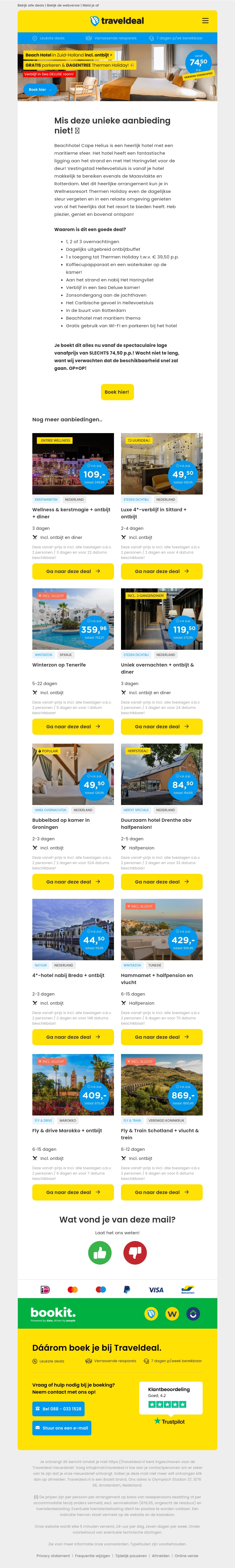Image resolution: width=235 pixels, height=1568 pixels.
Task: Open the Winterzon op Tenerife deal button
Action: point(73,726)
